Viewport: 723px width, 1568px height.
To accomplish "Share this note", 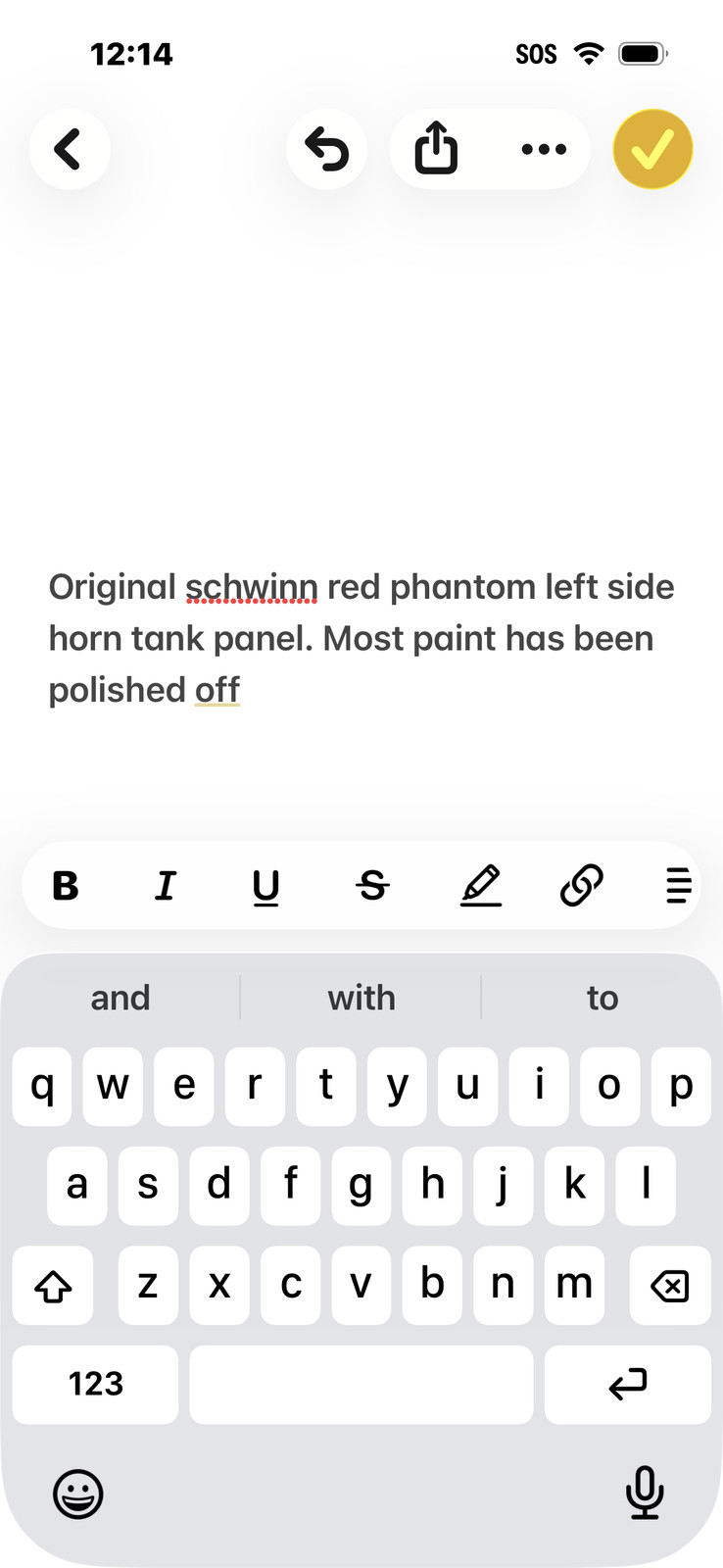I will click(x=436, y=149).
